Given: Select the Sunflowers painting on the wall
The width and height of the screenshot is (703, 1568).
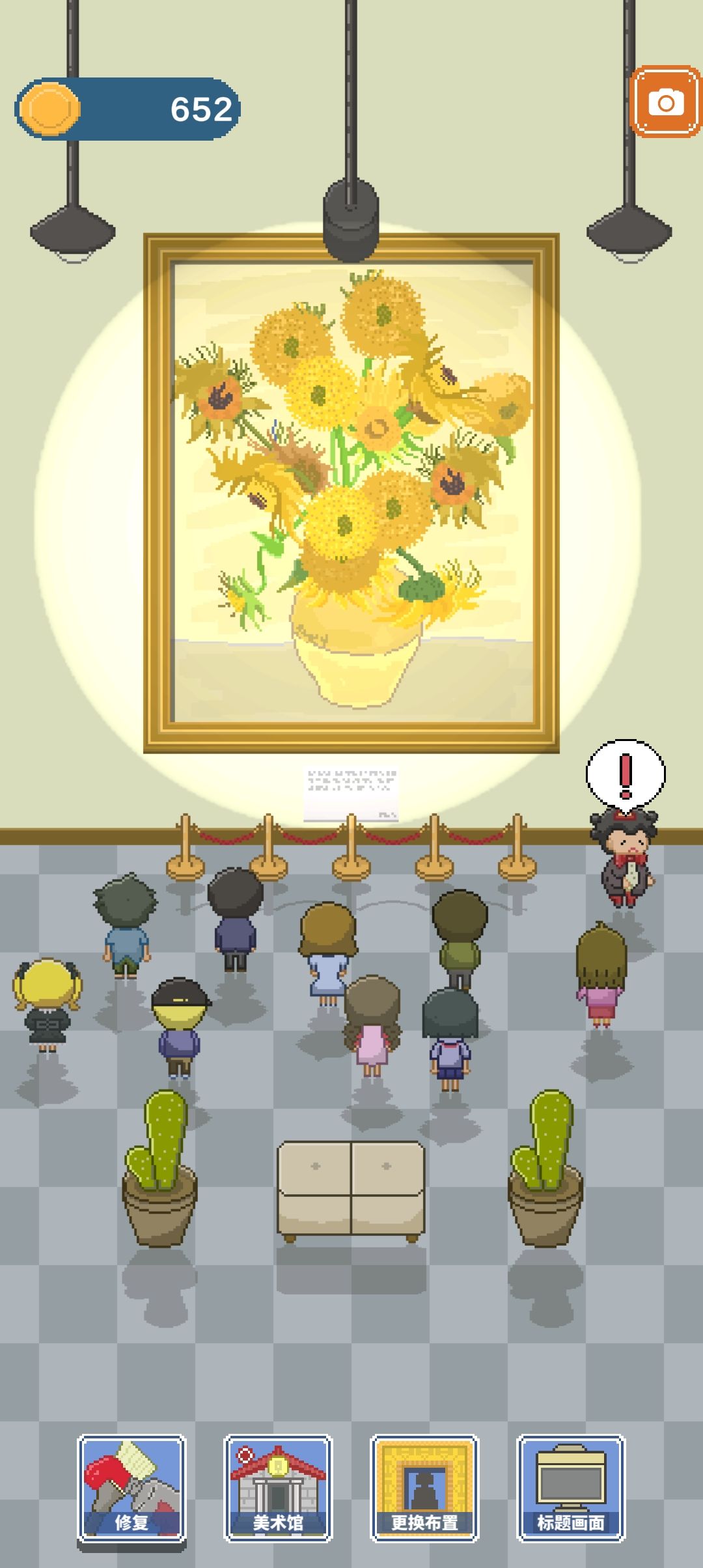Looking at the screenshot, I should (x=351, y=495).
